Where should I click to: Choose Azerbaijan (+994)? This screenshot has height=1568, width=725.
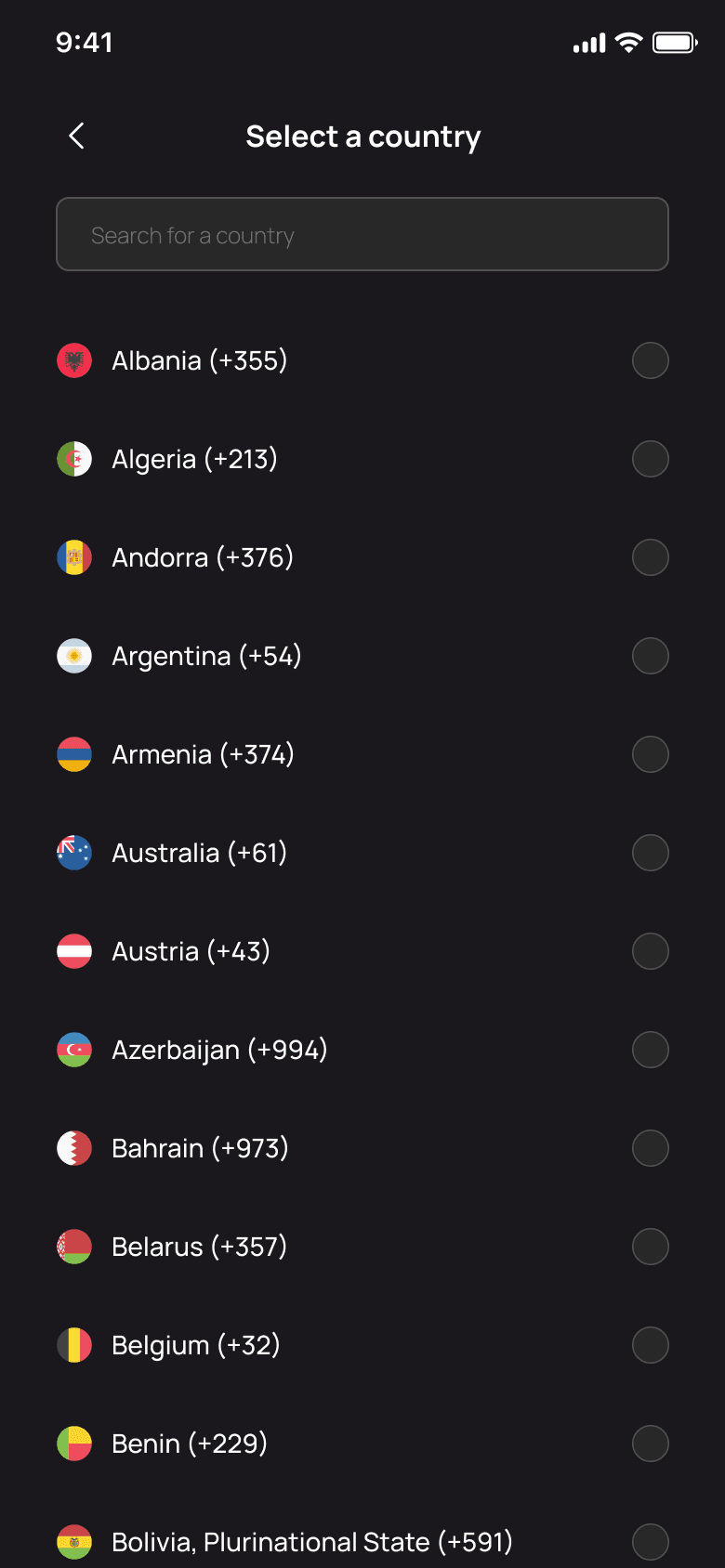coord(650,1050)
